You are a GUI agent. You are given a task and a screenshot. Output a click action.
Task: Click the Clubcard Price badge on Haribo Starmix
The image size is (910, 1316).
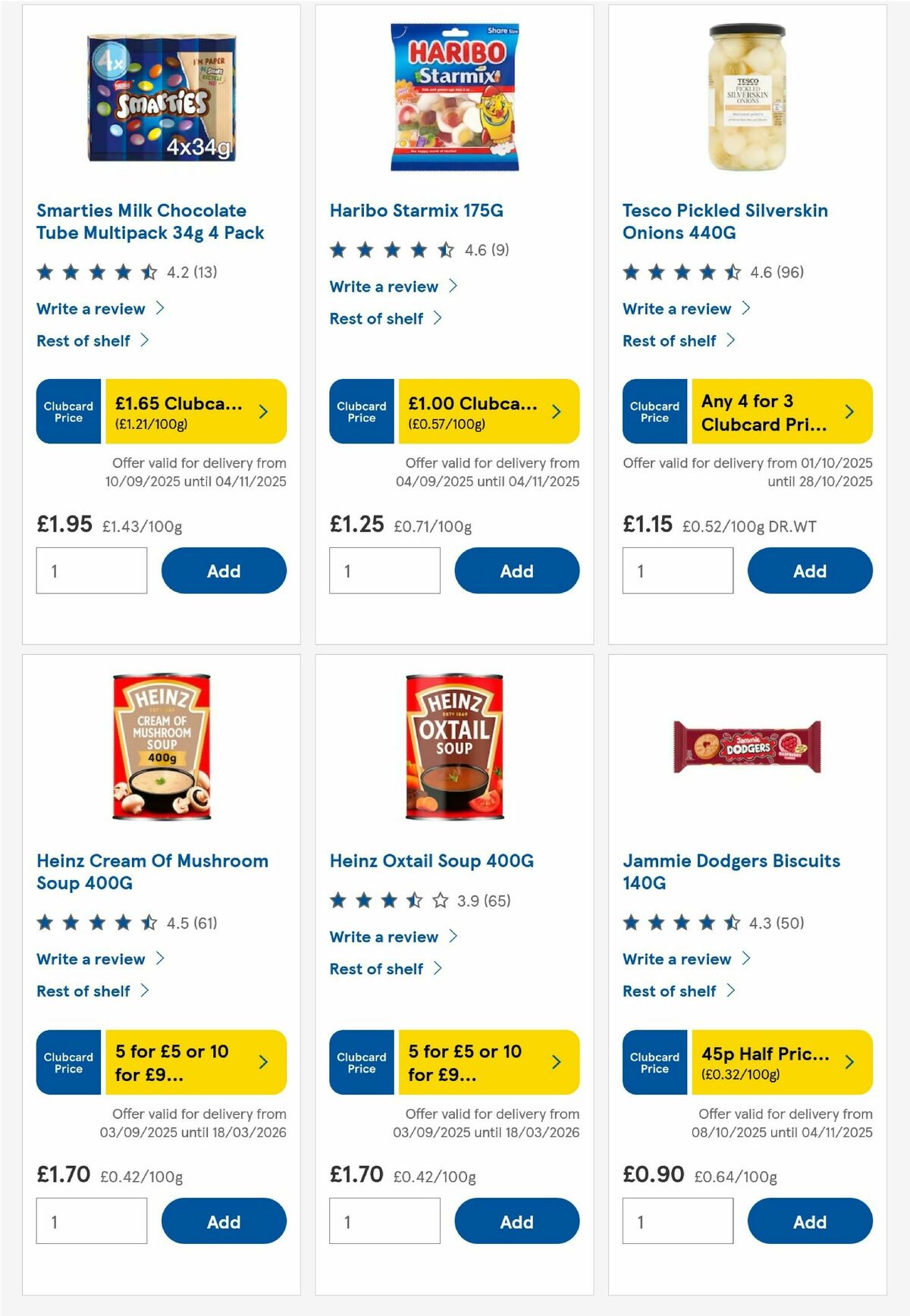click(361, 411)
